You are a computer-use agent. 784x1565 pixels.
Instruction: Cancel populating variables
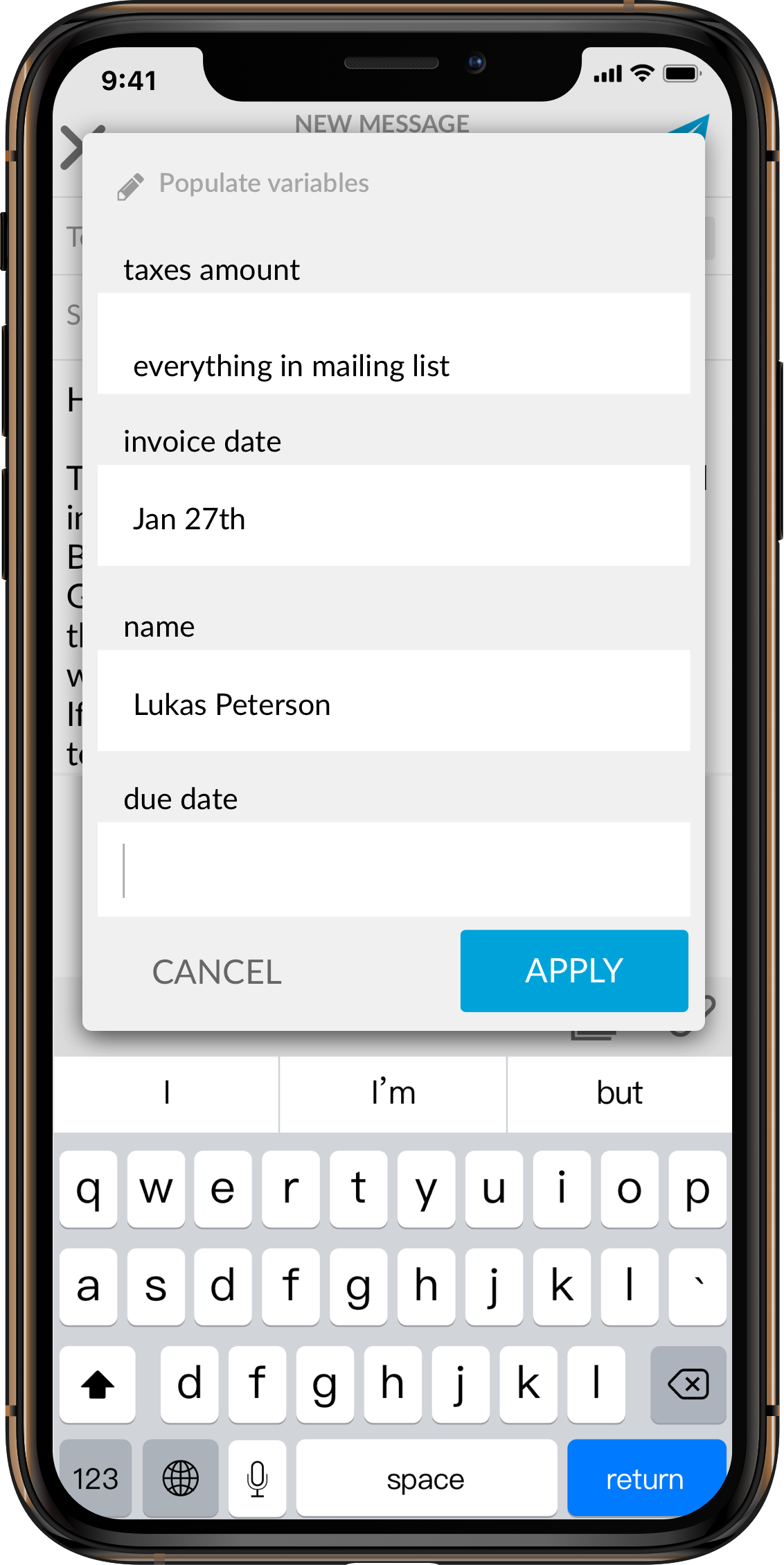(x=217, y=972)
